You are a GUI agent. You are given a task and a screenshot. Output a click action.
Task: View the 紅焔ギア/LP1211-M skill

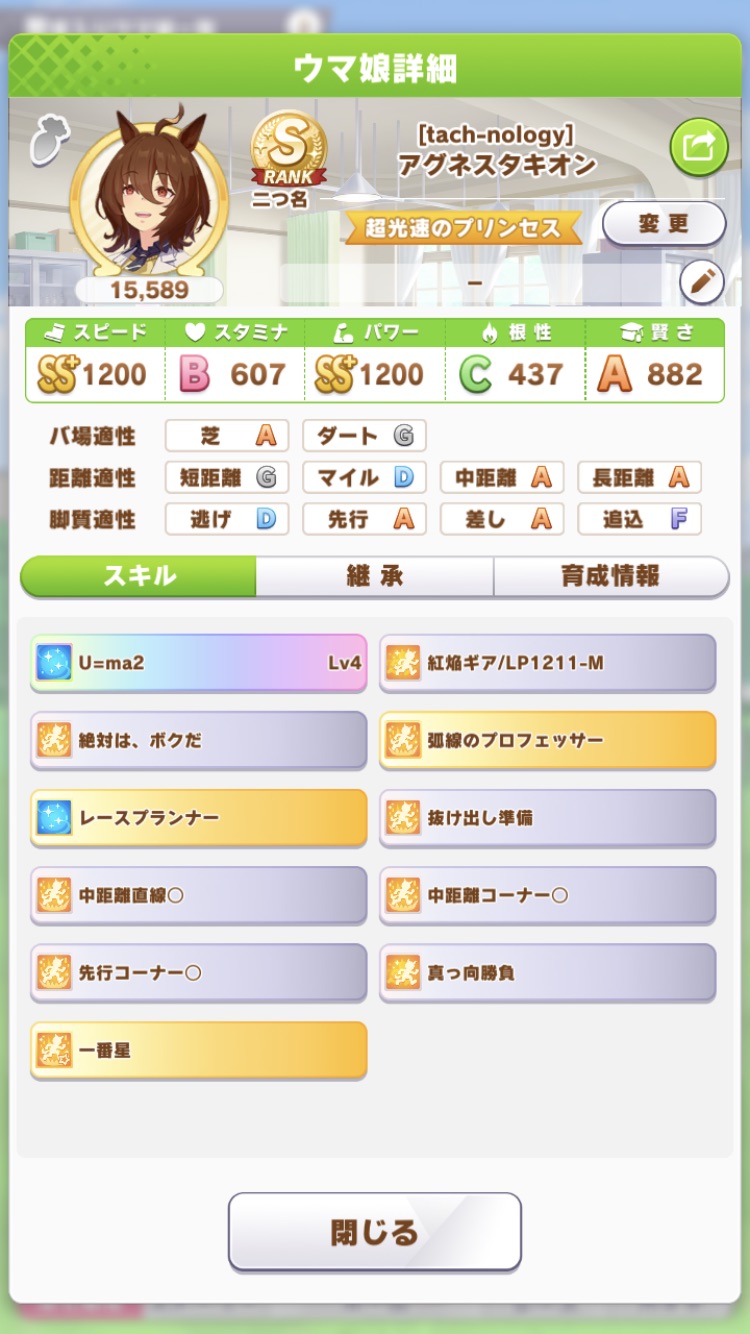coord(547,662)
